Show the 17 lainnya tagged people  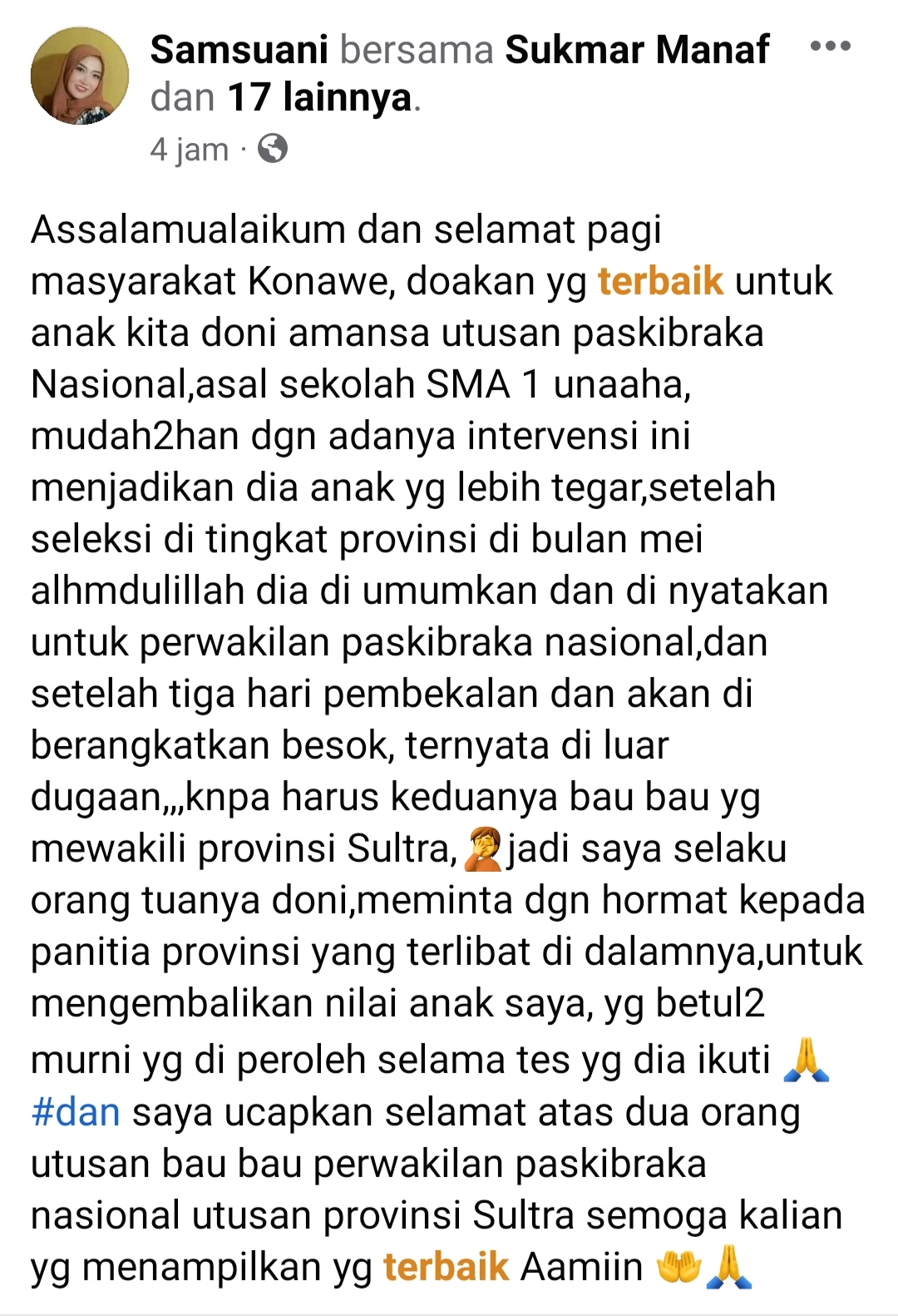tap(319, 98)
